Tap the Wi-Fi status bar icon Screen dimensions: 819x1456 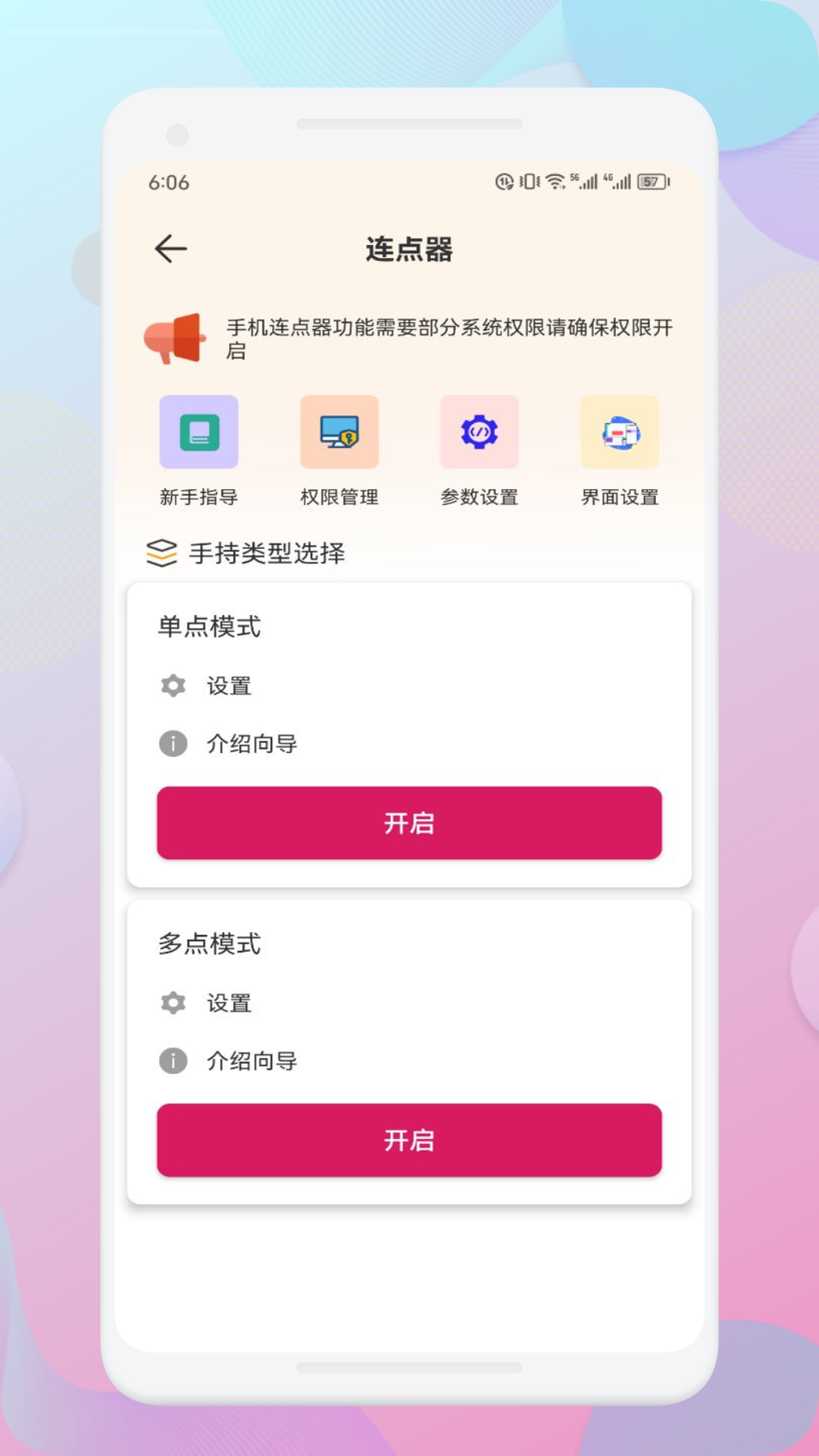tap(554, 181)
